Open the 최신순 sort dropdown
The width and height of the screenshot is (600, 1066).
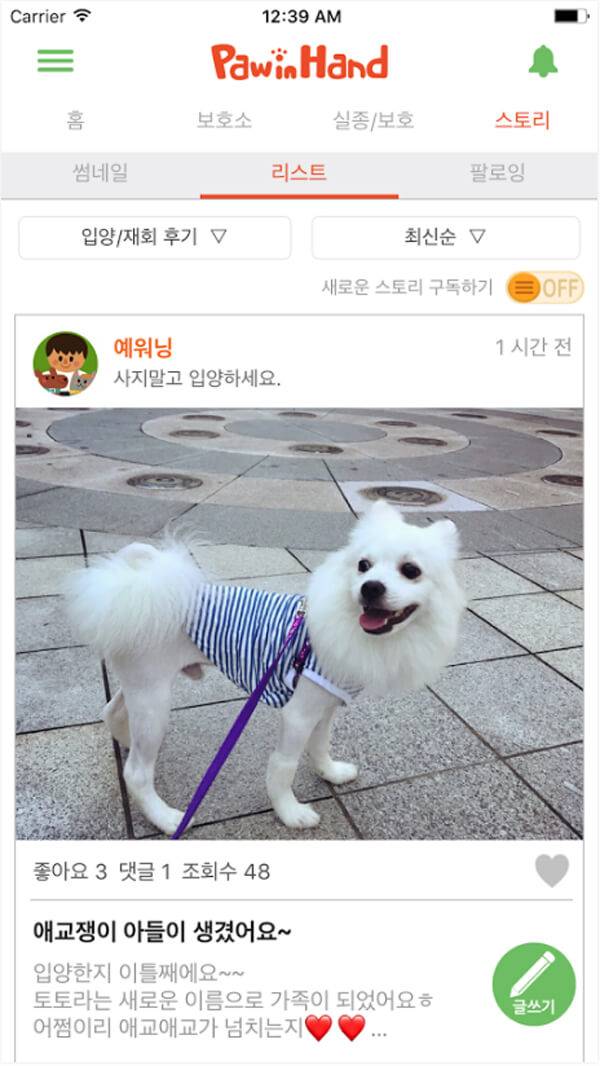click(x=445, y=237)
